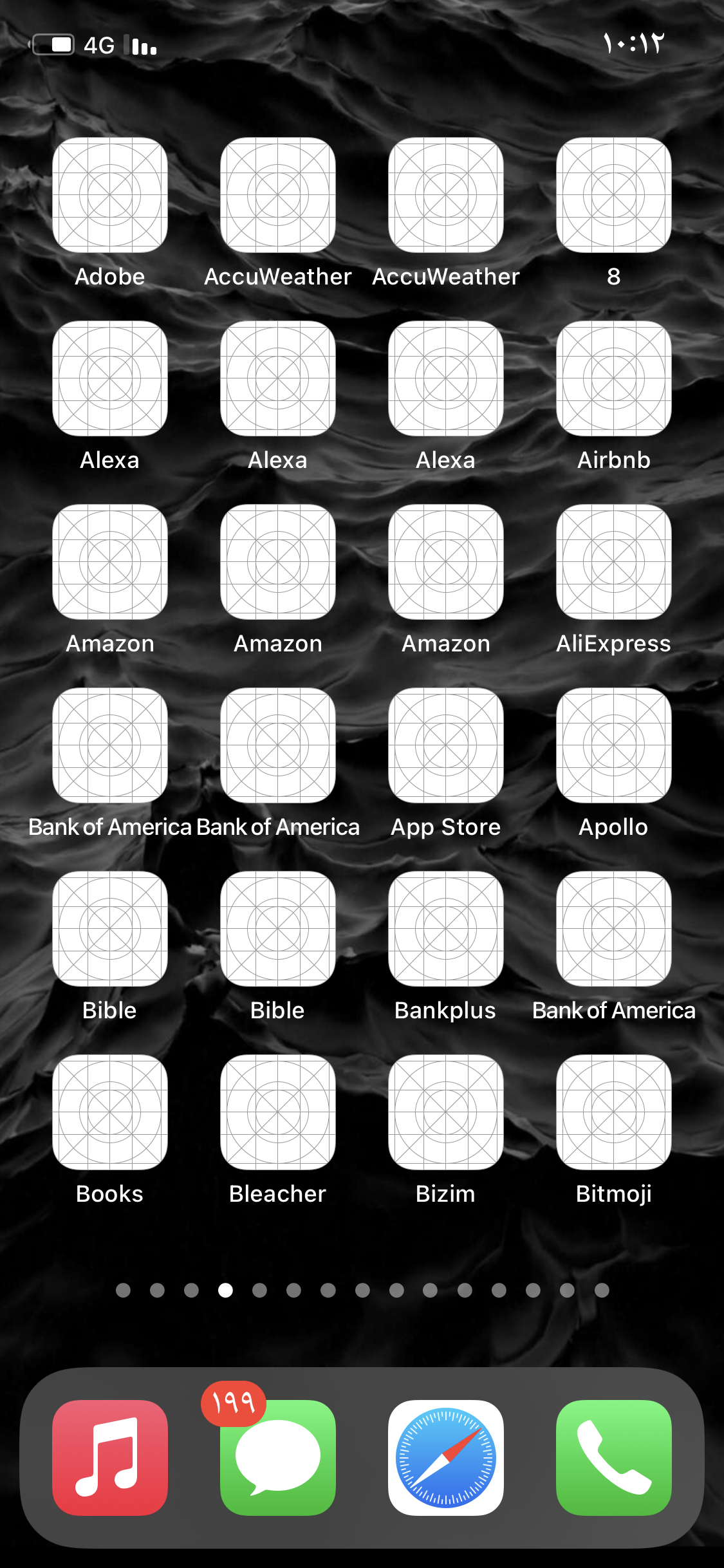The height and width of the screenshot is (1568, 724).
Task: Launch AliExpress
Action: (x=613, y=562)
